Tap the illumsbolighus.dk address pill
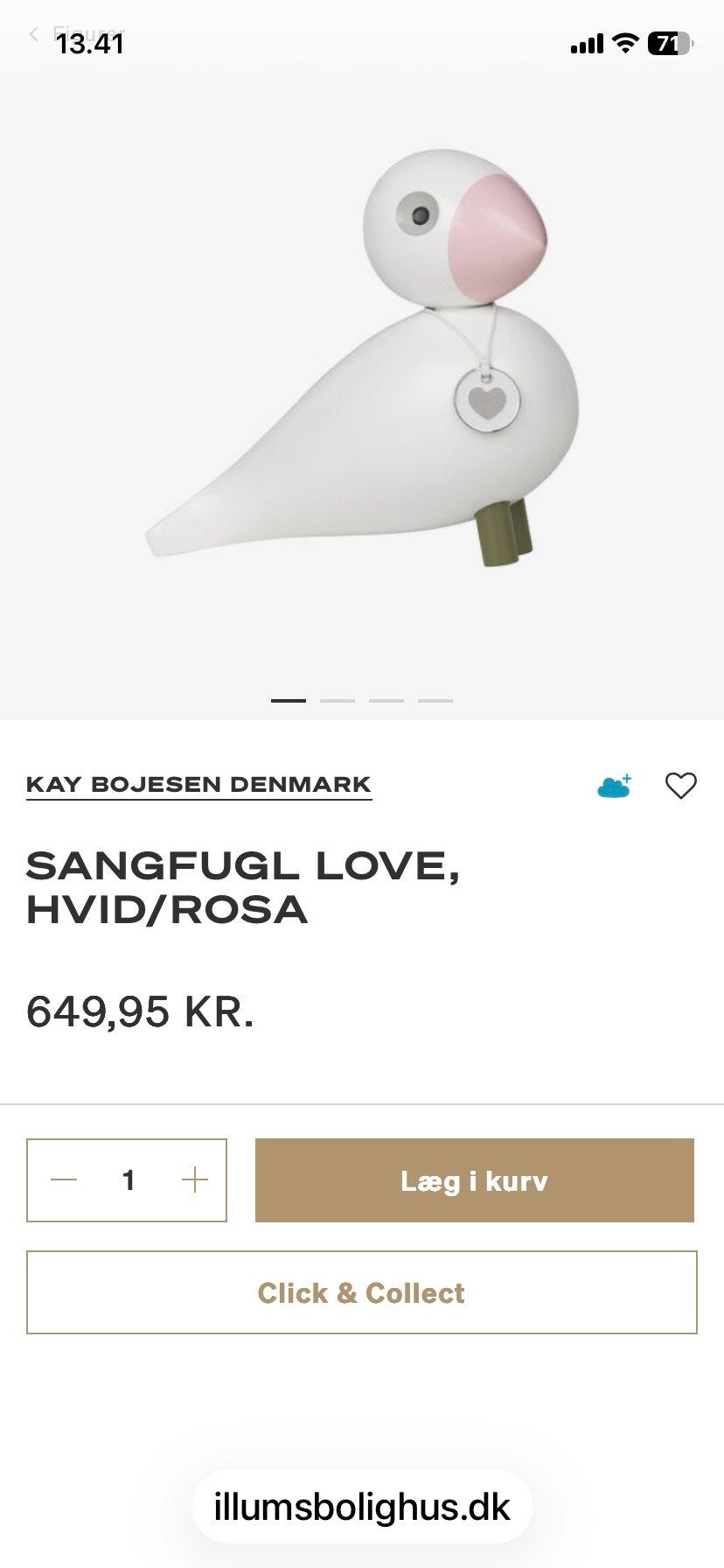This screenshot has width=724, height=1568. (362, 1507)
